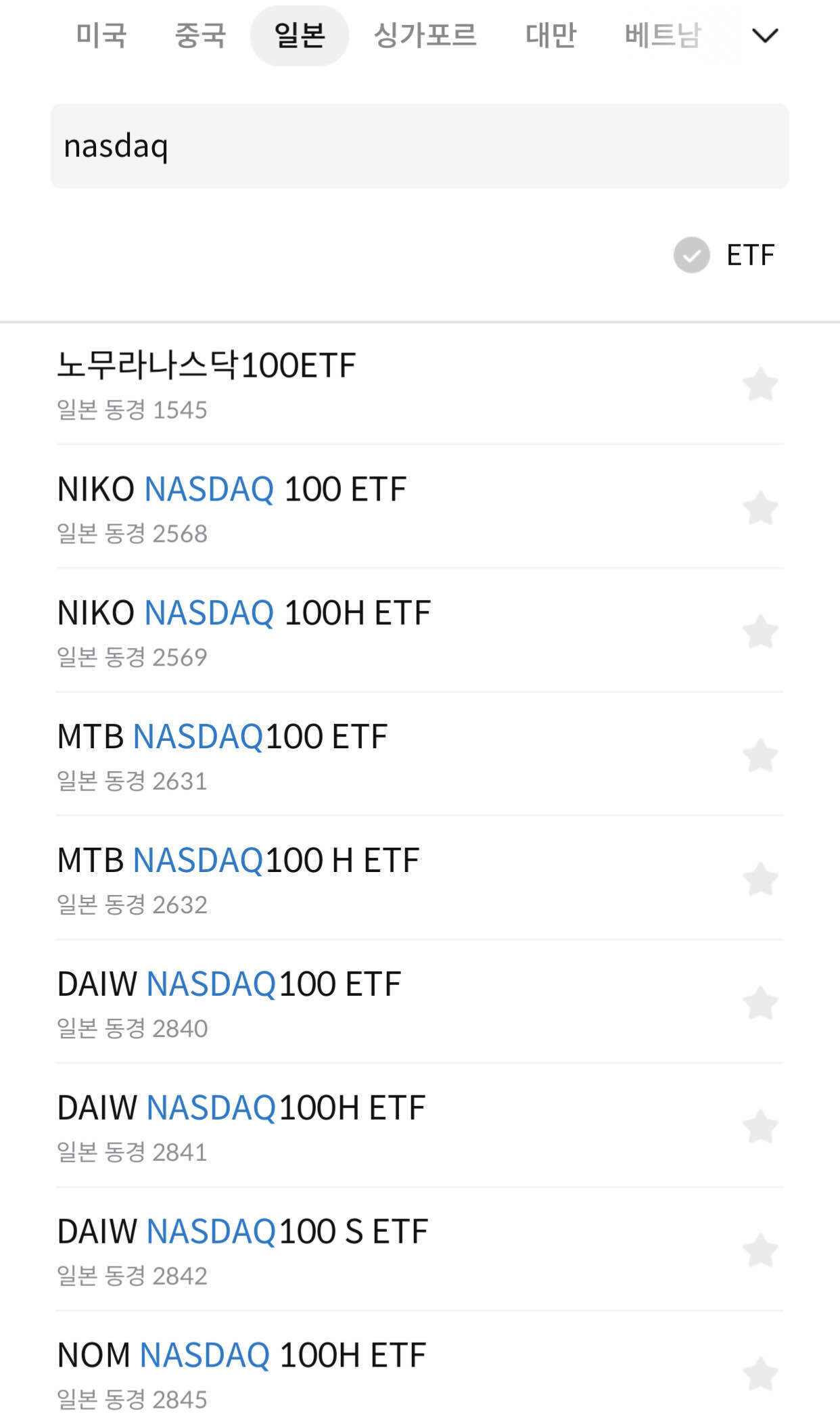Favorite the 노무라나스닥100ETF with the star
Screen dimensions: 840x1422
tap(760, 383)
